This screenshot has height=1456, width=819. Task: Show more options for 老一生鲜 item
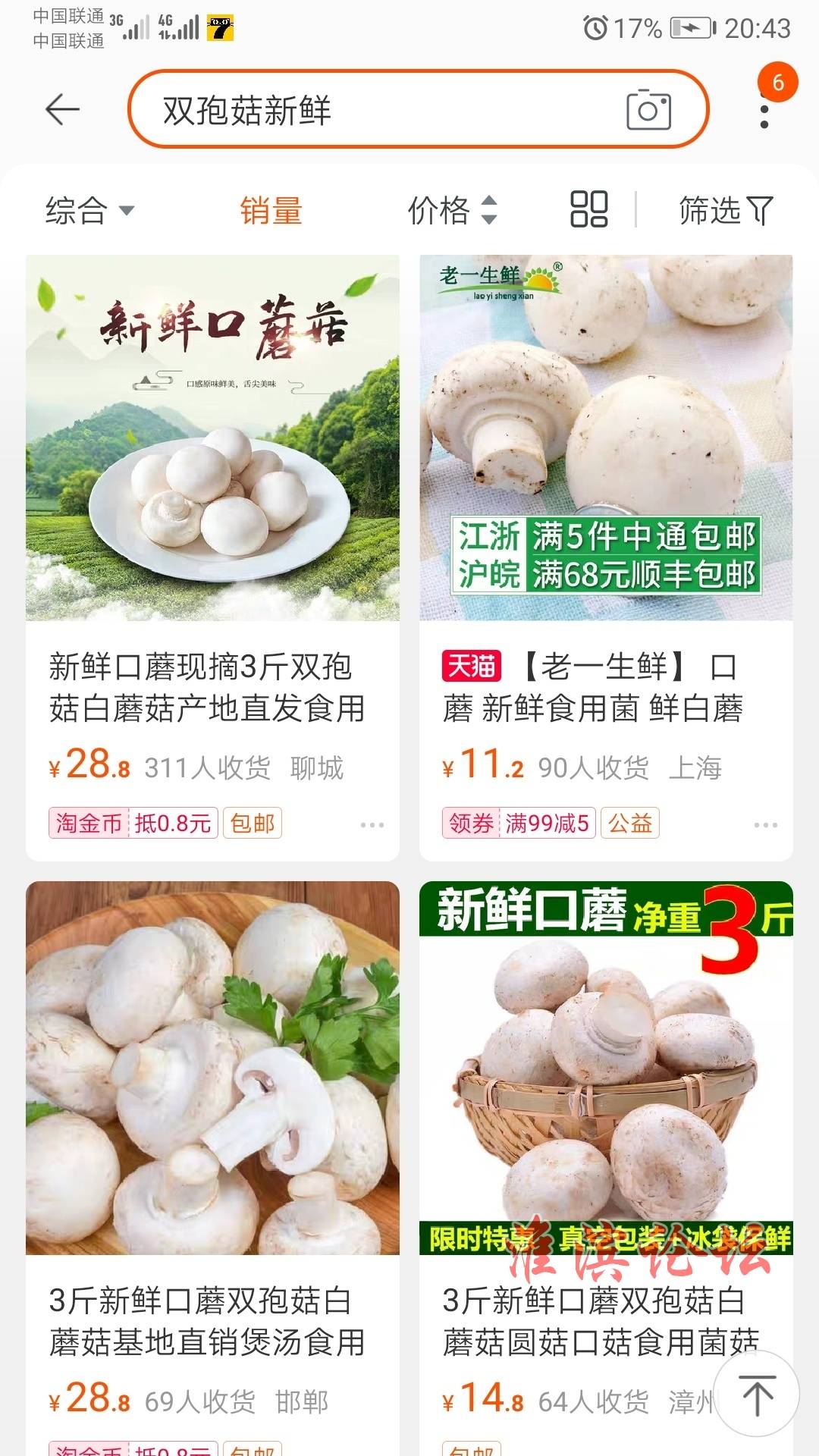765,824
